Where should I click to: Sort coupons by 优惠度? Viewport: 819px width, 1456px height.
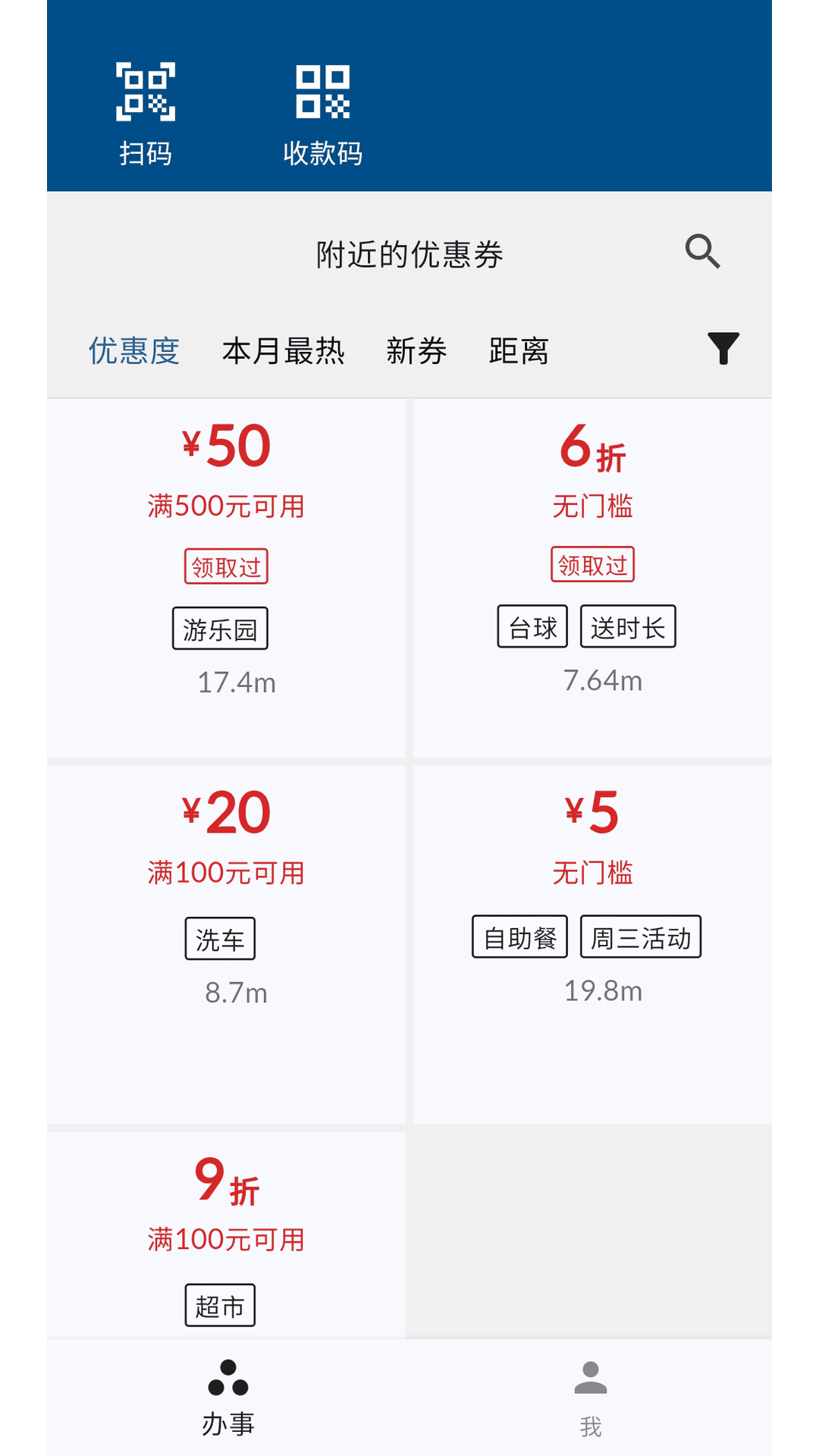134,351
